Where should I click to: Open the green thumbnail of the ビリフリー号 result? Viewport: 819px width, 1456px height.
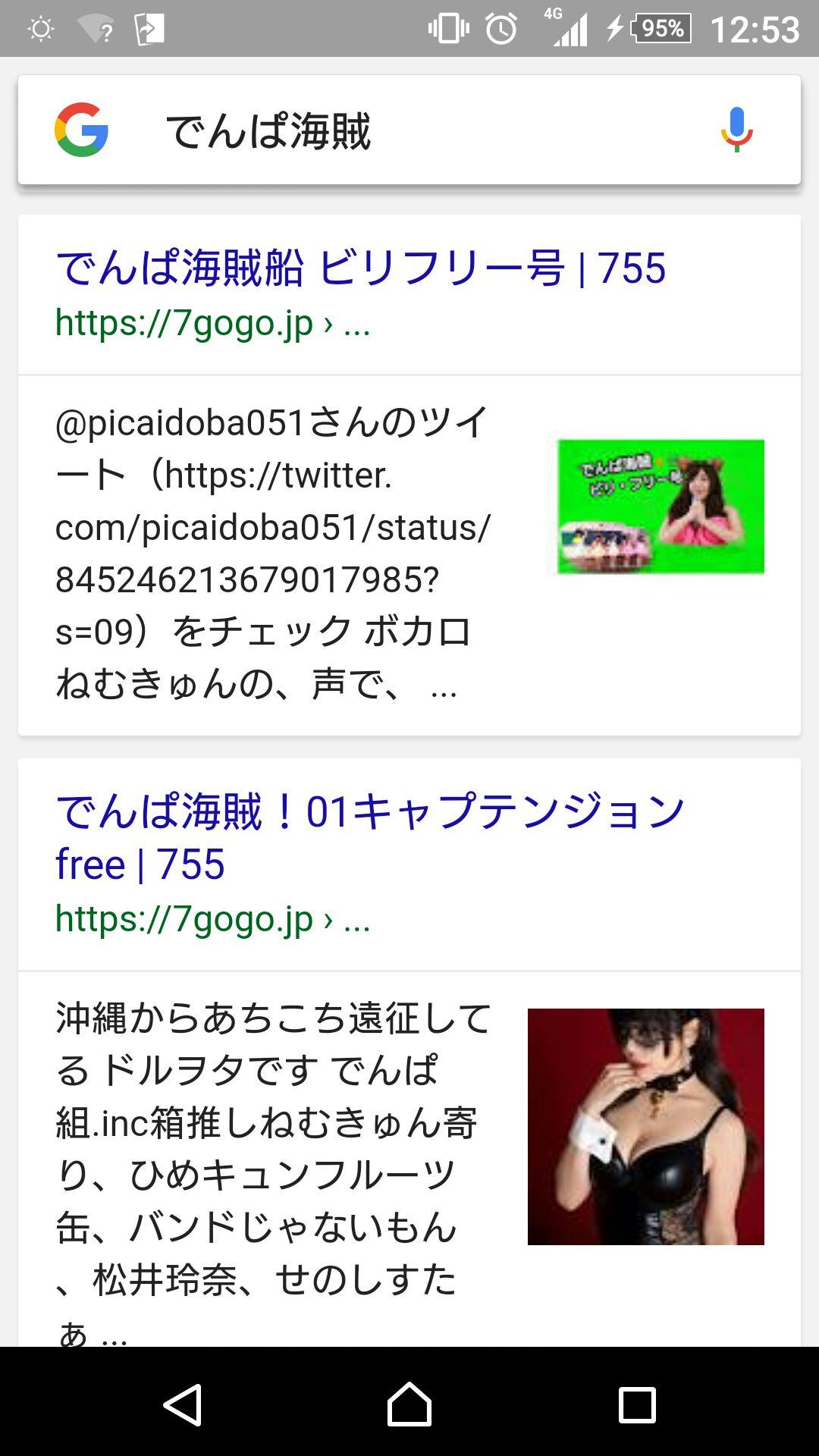(x=661, y=507)
